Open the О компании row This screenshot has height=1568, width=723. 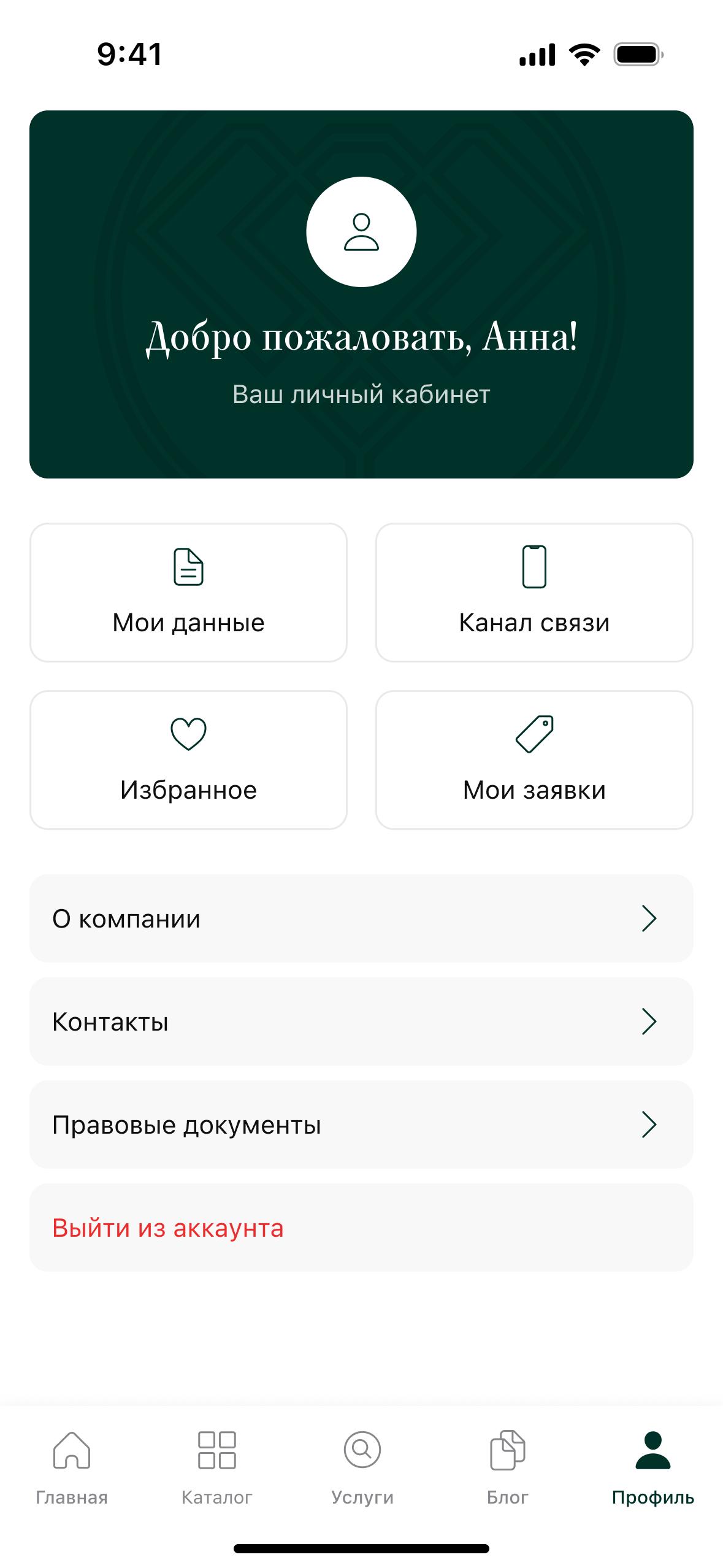point(361,918)
